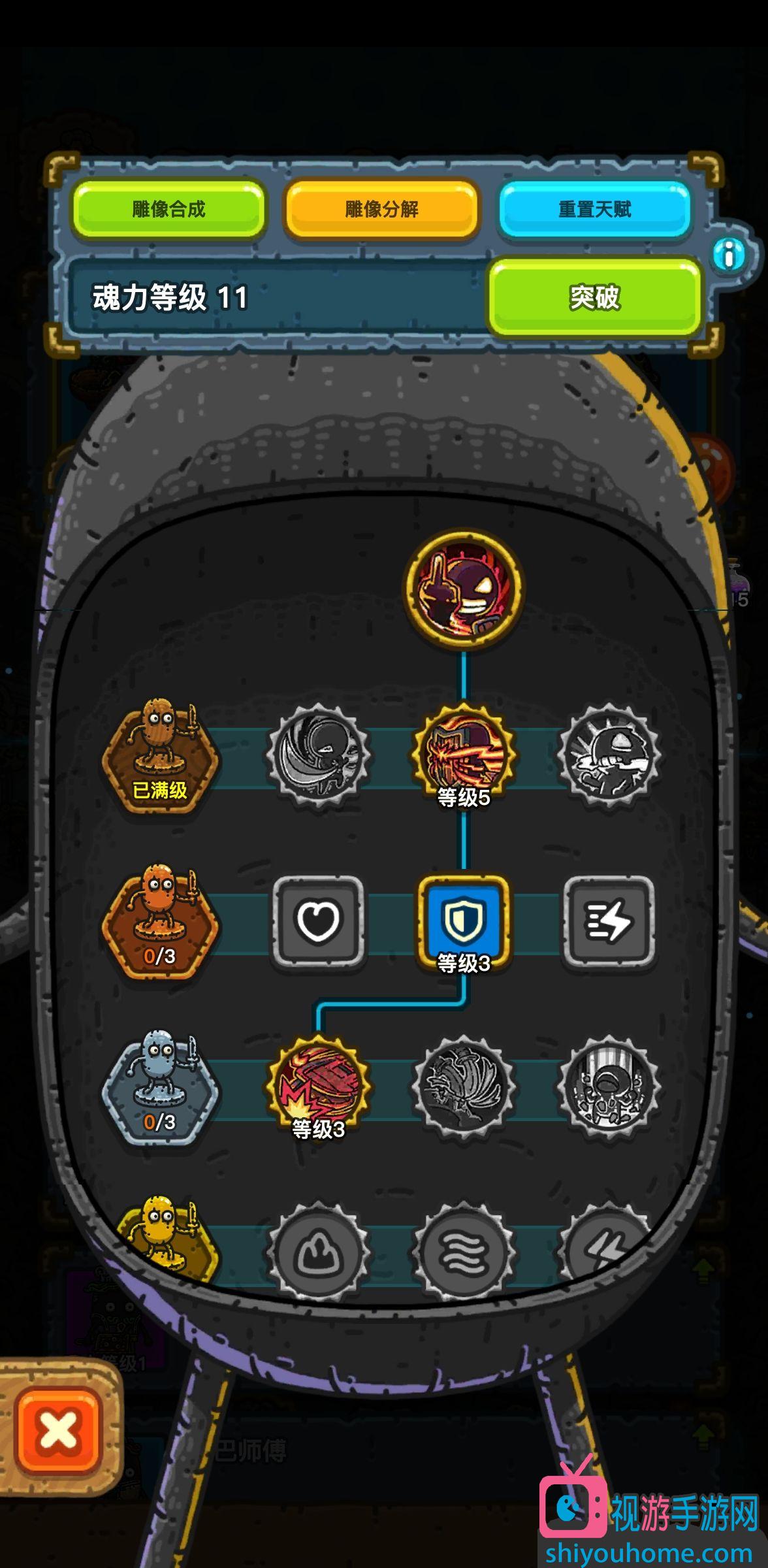Select the grey punching-fist talent right of 等级5
This screenshot has height=1568, width=768.
[x=609, y=756]
